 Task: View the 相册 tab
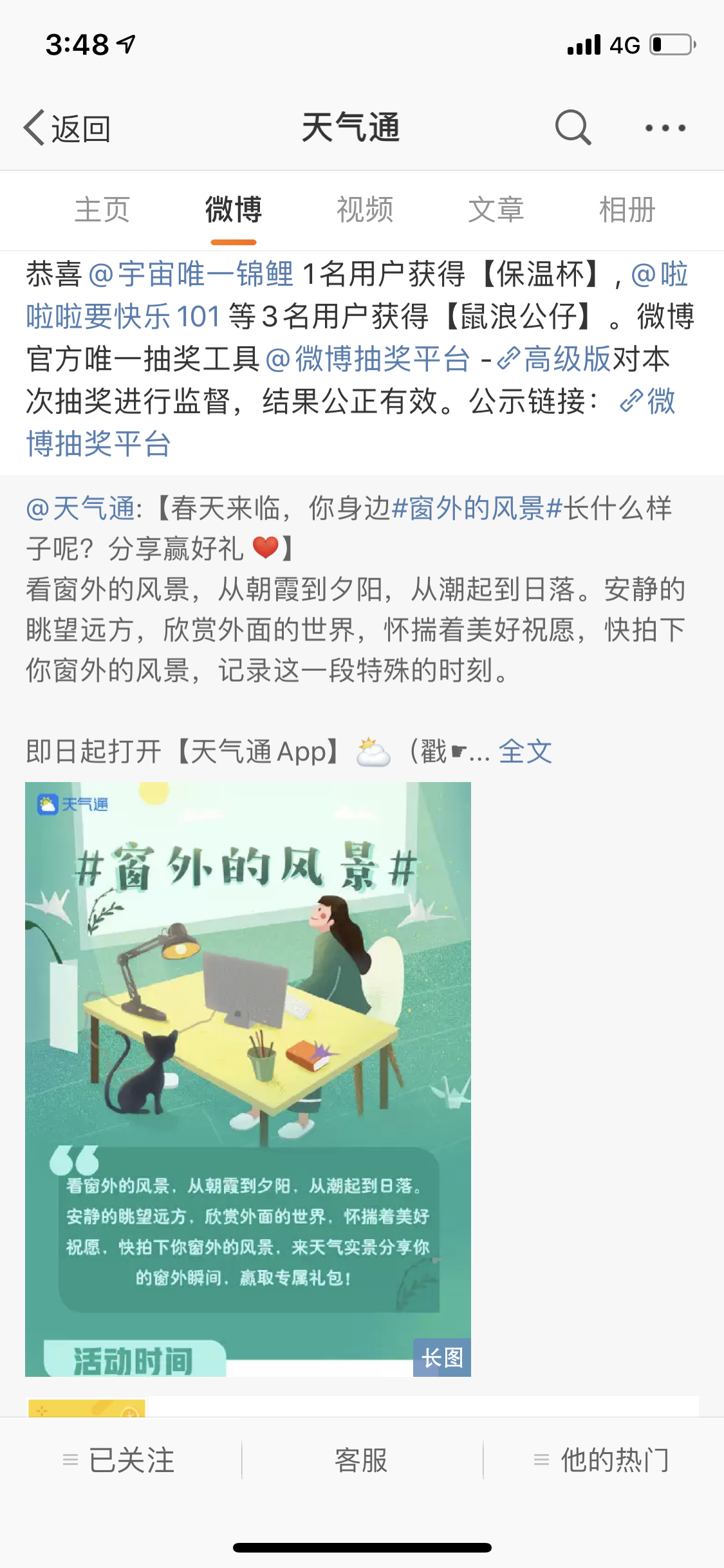click(627, 210)
